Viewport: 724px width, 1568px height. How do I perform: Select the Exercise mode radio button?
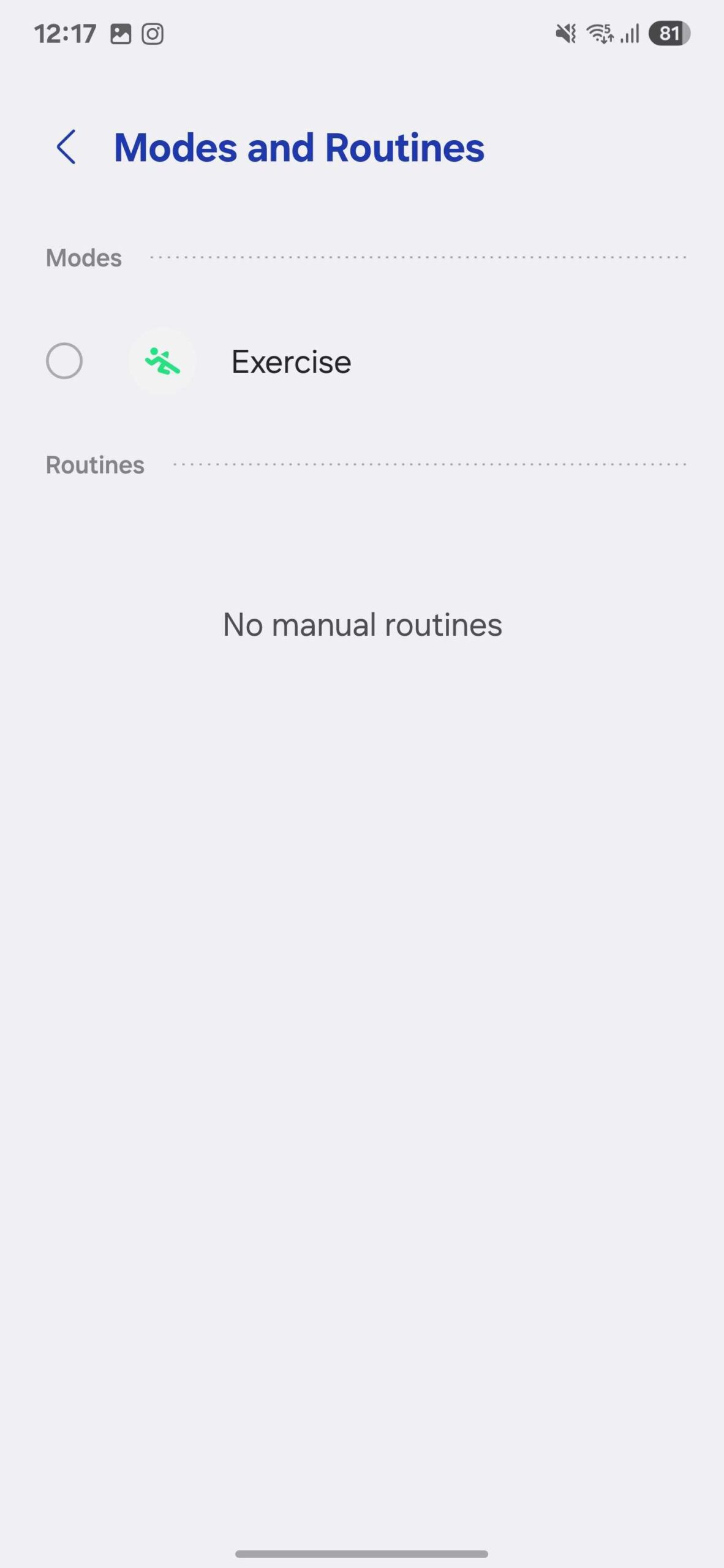pos(64,361)
